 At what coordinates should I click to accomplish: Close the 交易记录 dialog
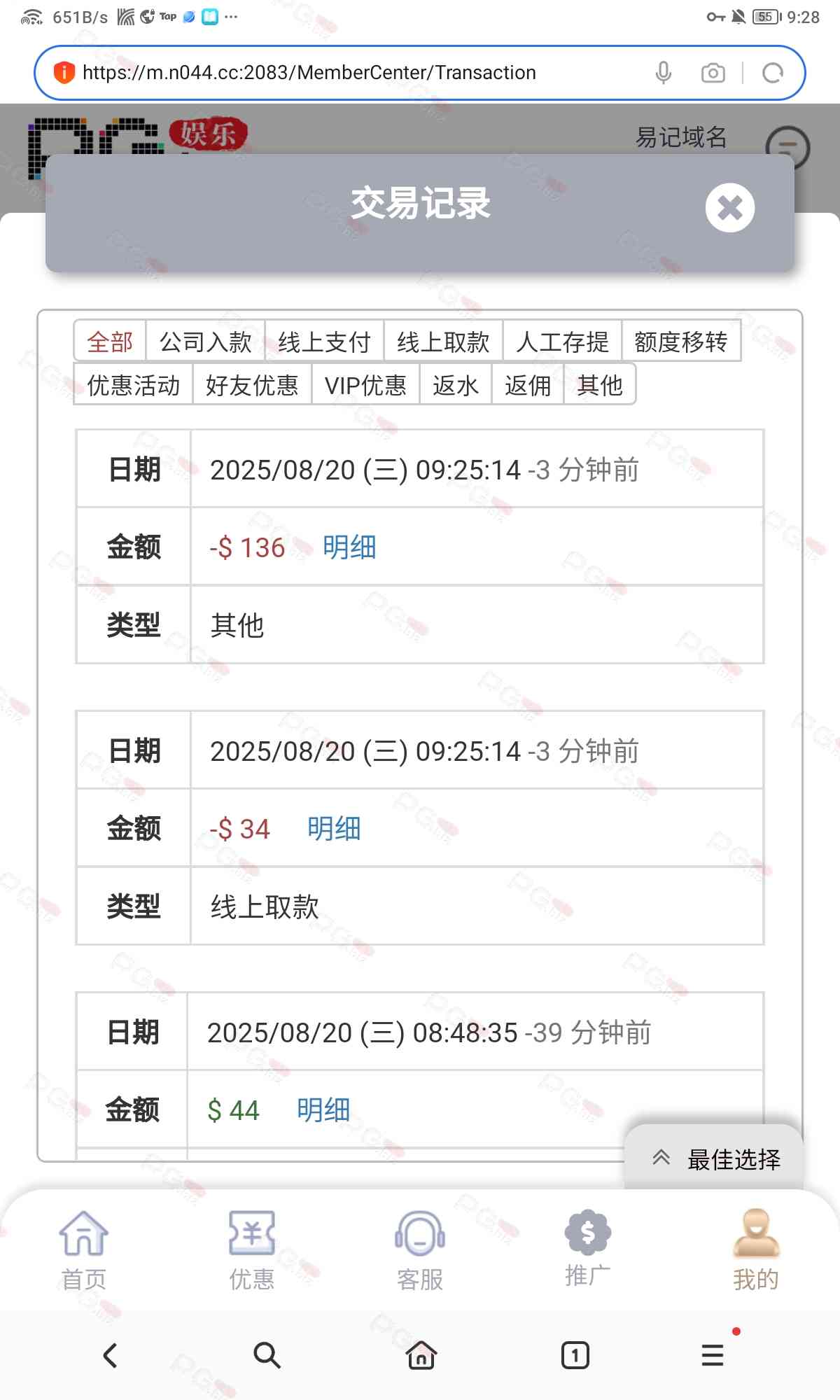729,207
